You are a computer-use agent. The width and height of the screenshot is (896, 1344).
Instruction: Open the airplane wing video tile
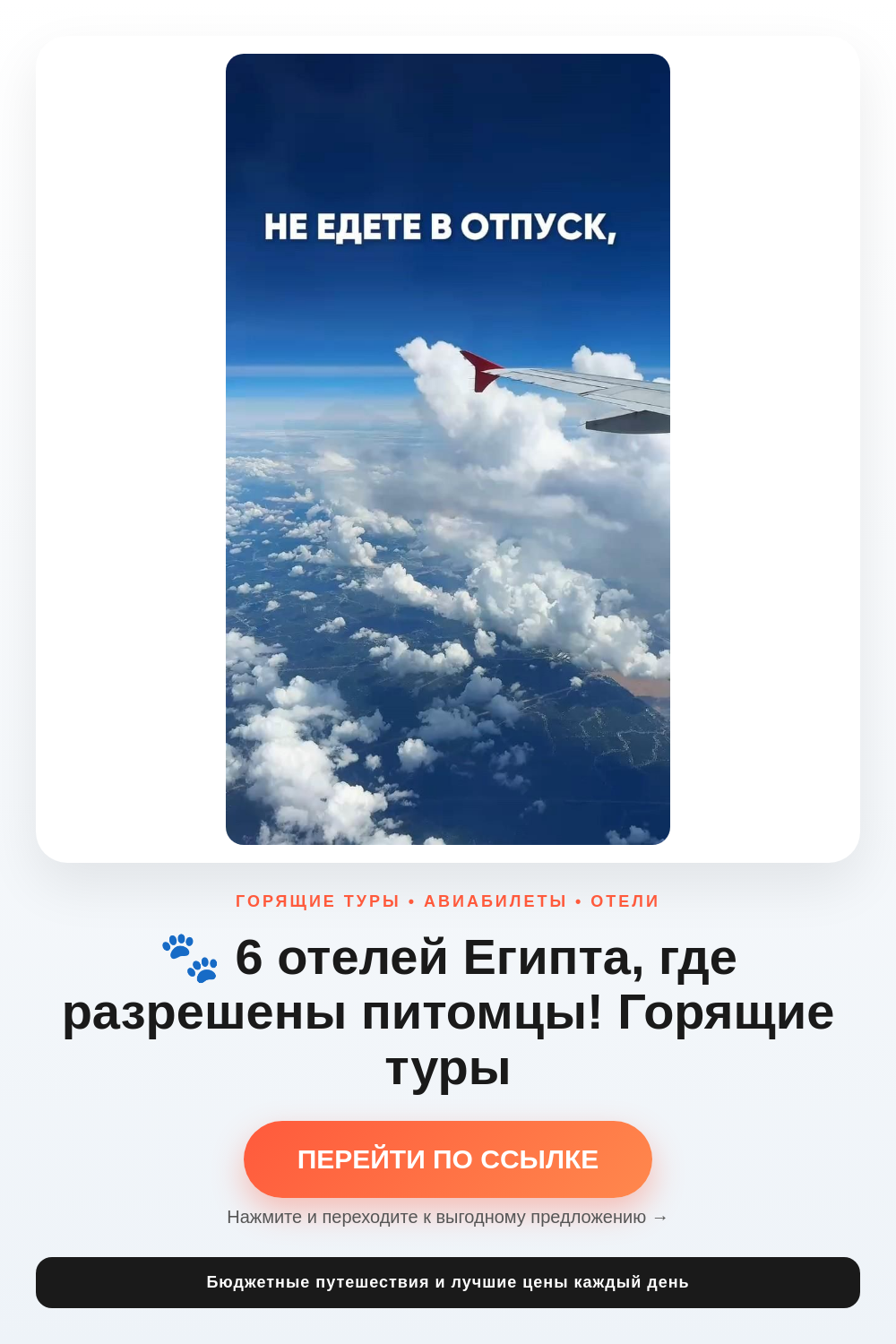448,449
